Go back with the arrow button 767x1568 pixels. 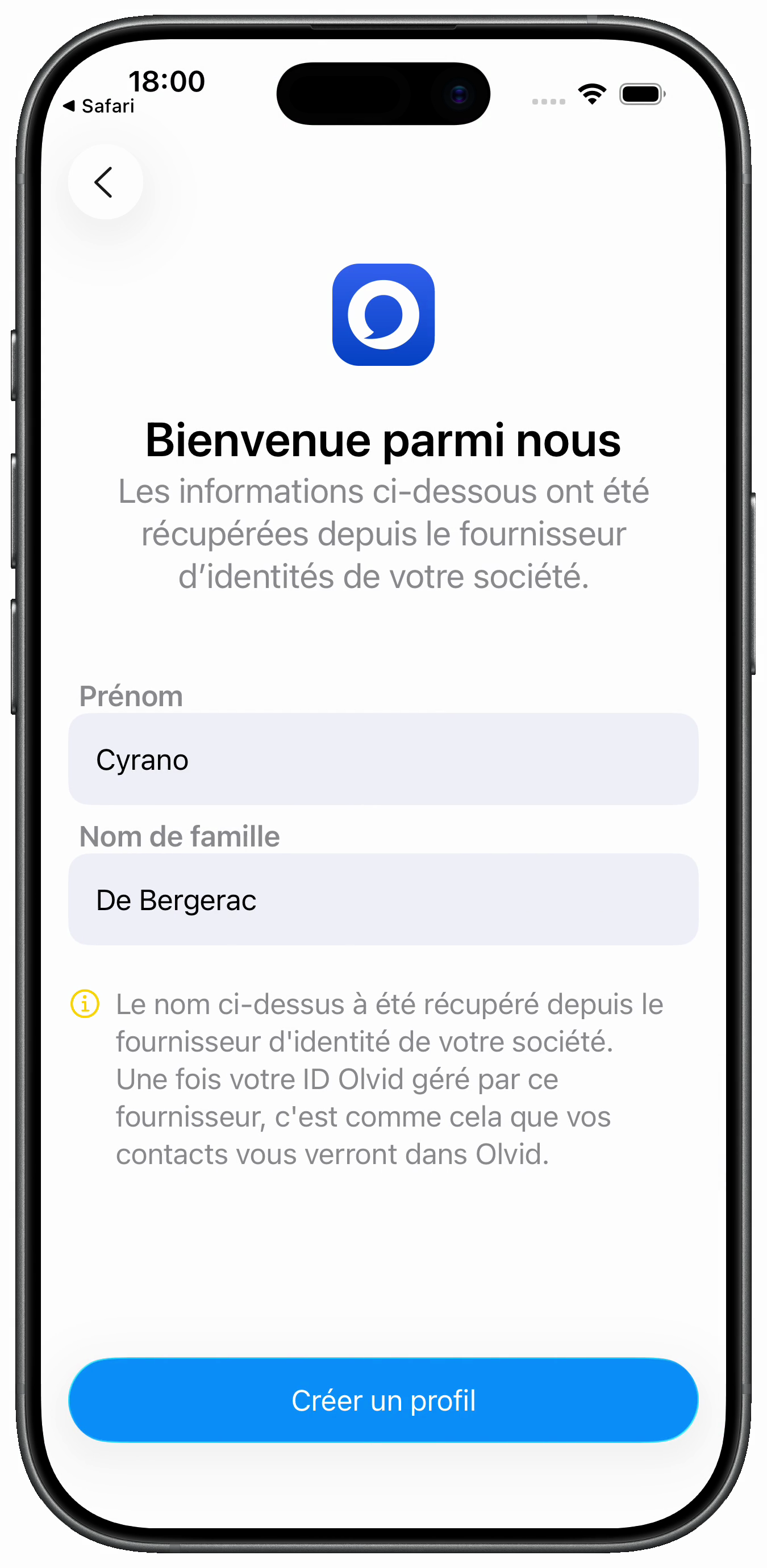[x=105, y=181]
